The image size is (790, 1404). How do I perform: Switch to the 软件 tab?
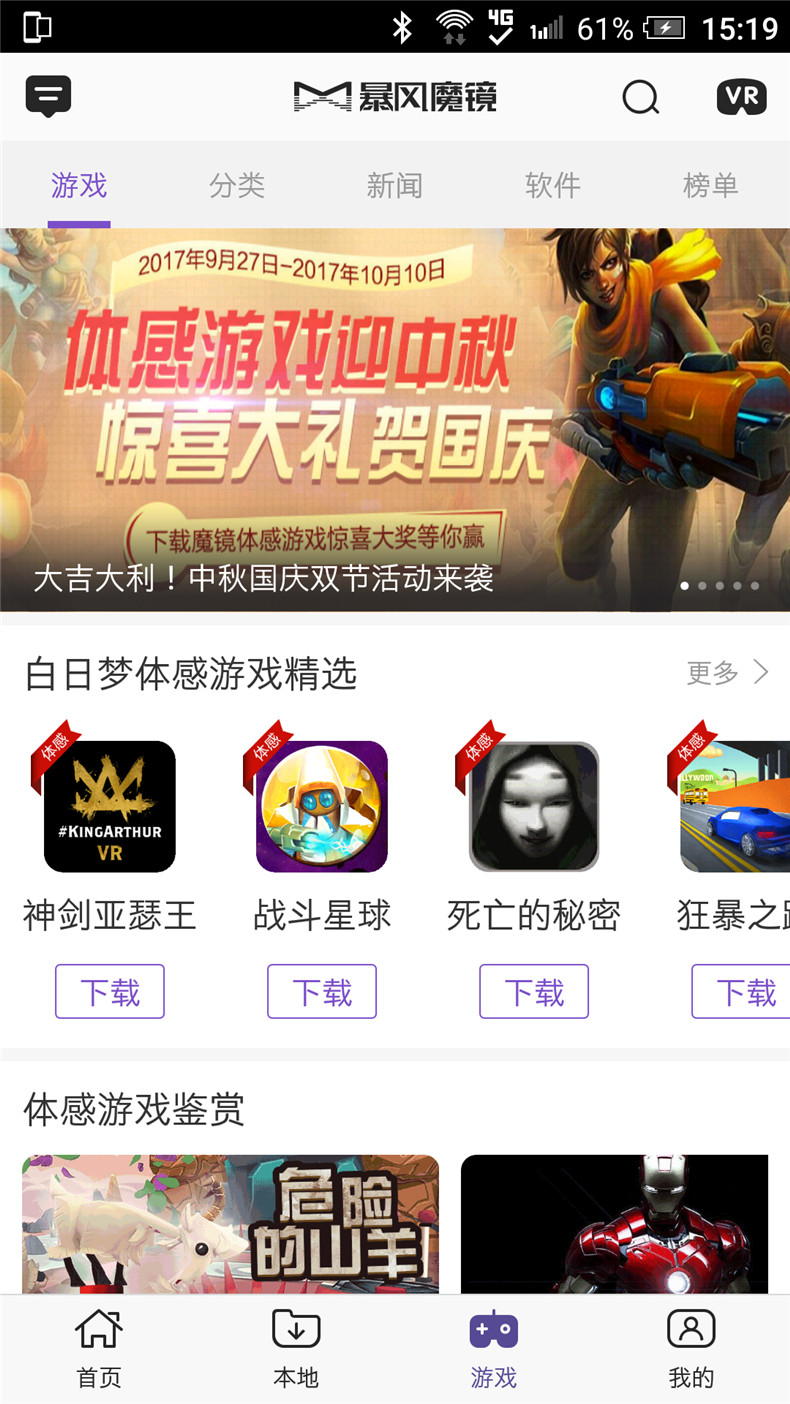click(x=552, y=185)
